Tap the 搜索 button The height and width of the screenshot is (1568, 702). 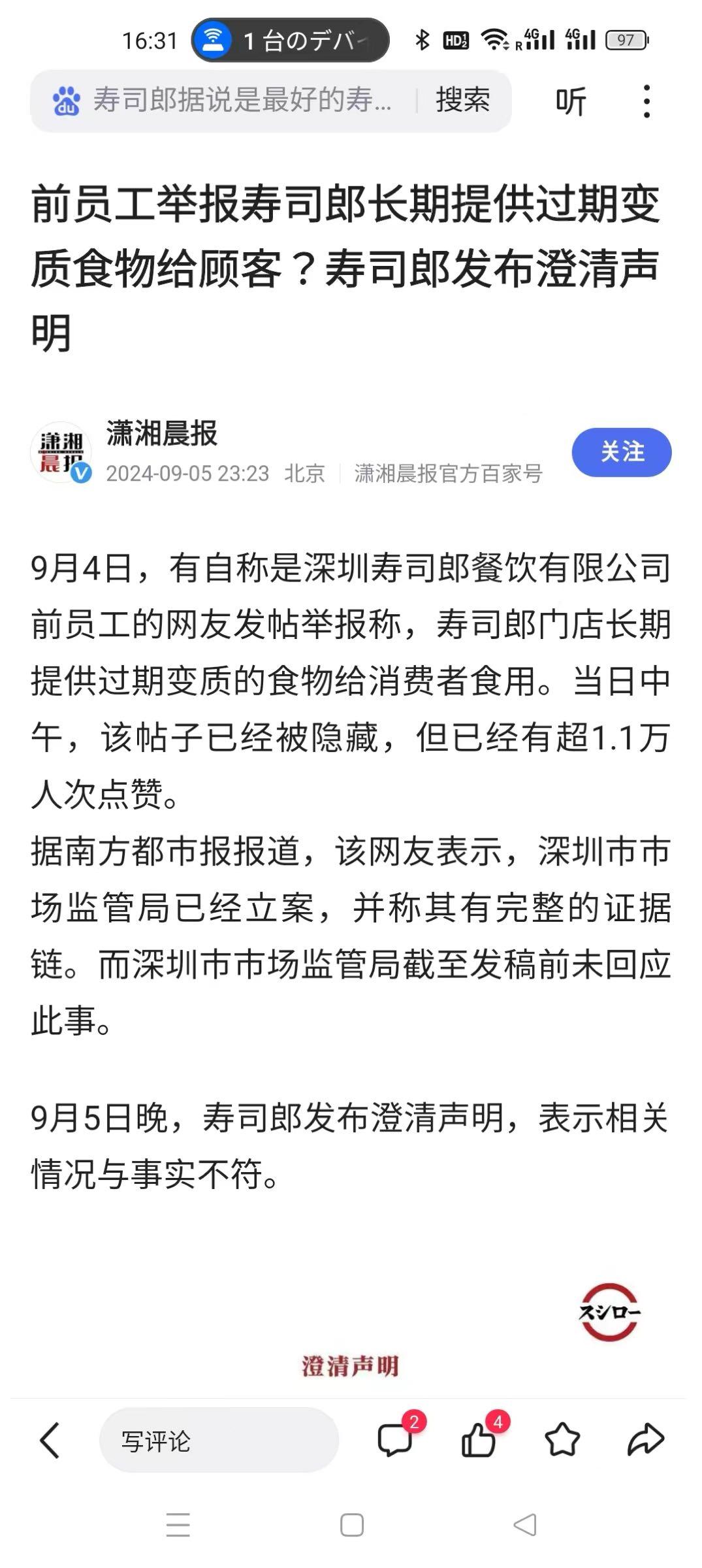click(462, 101)
